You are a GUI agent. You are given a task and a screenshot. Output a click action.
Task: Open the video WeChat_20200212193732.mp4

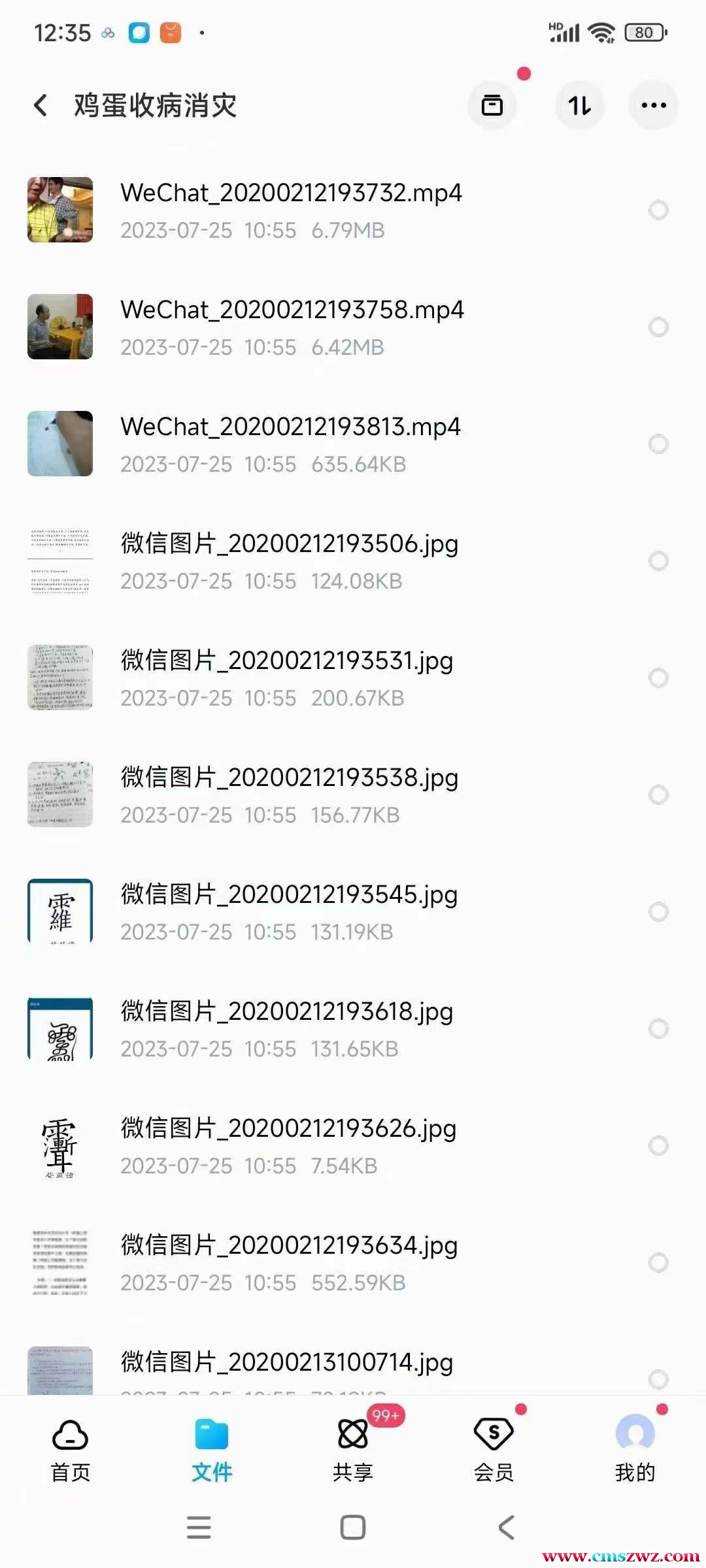click(291, 210)
